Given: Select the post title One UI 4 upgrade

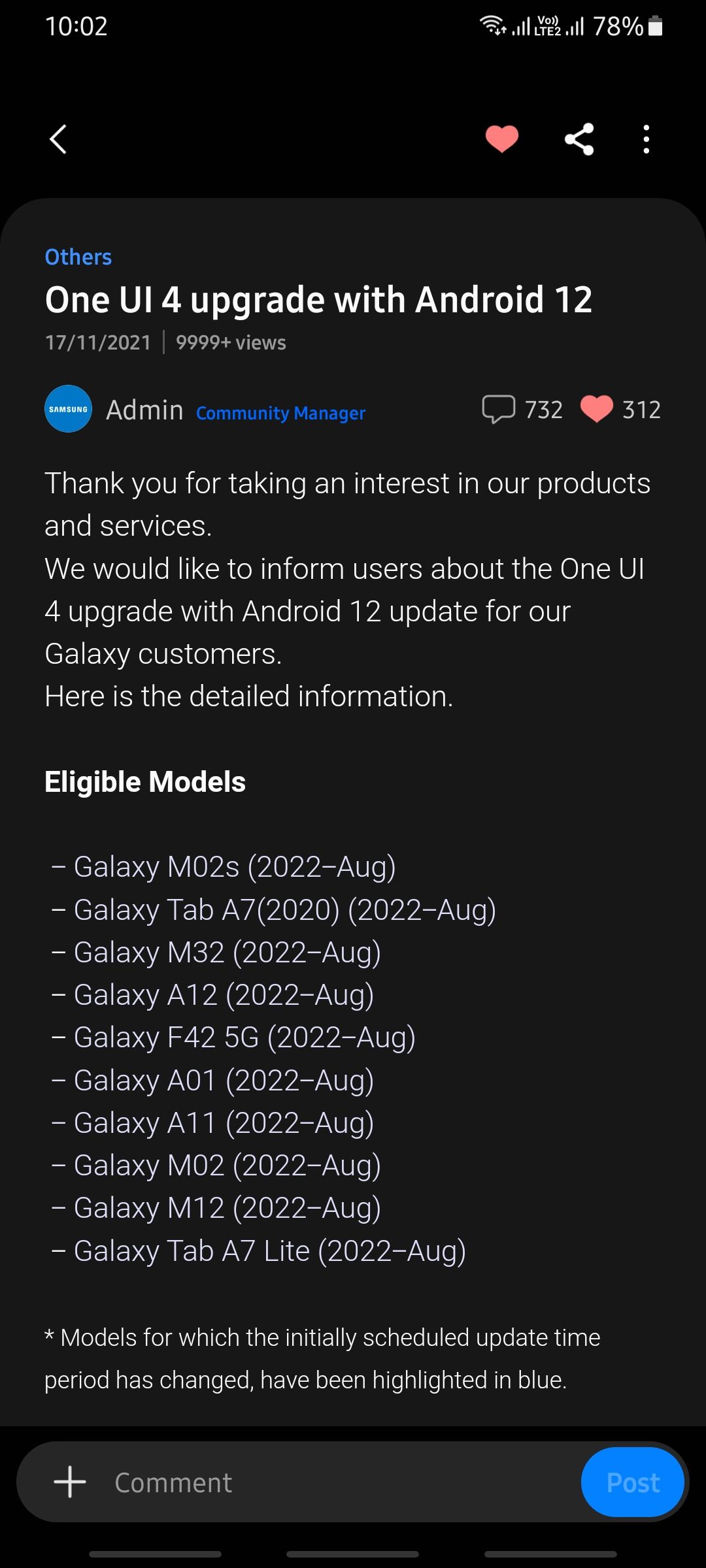Looking at the screenshot, I should 319,299.
